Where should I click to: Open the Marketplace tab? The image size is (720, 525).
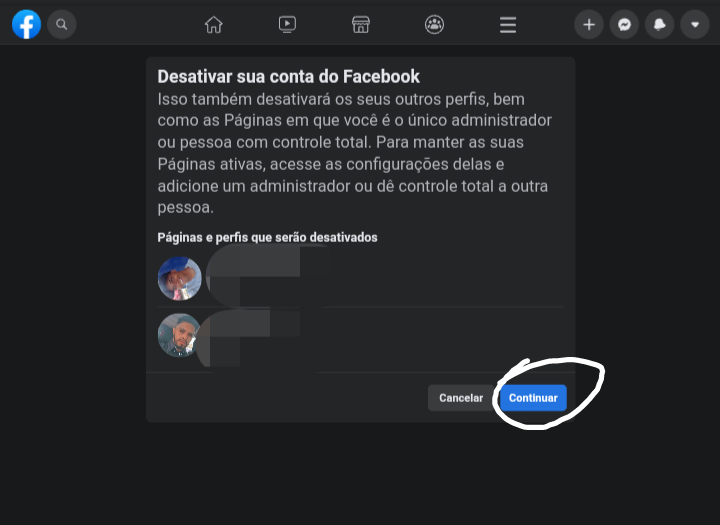pos(361,25)
